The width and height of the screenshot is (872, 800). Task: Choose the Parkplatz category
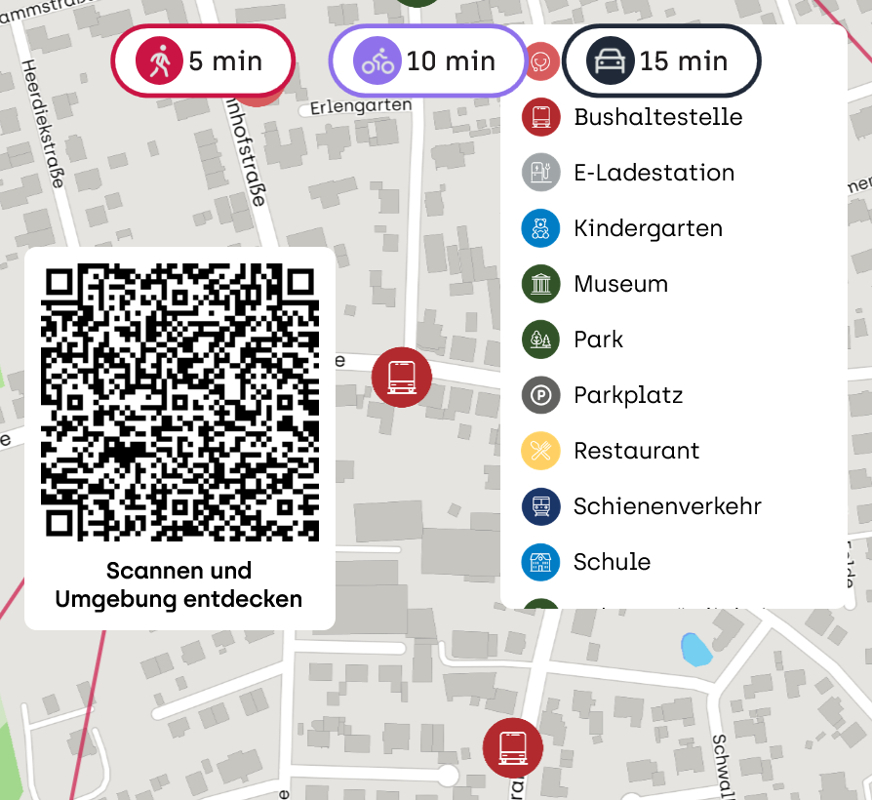[x=627, y=395]
